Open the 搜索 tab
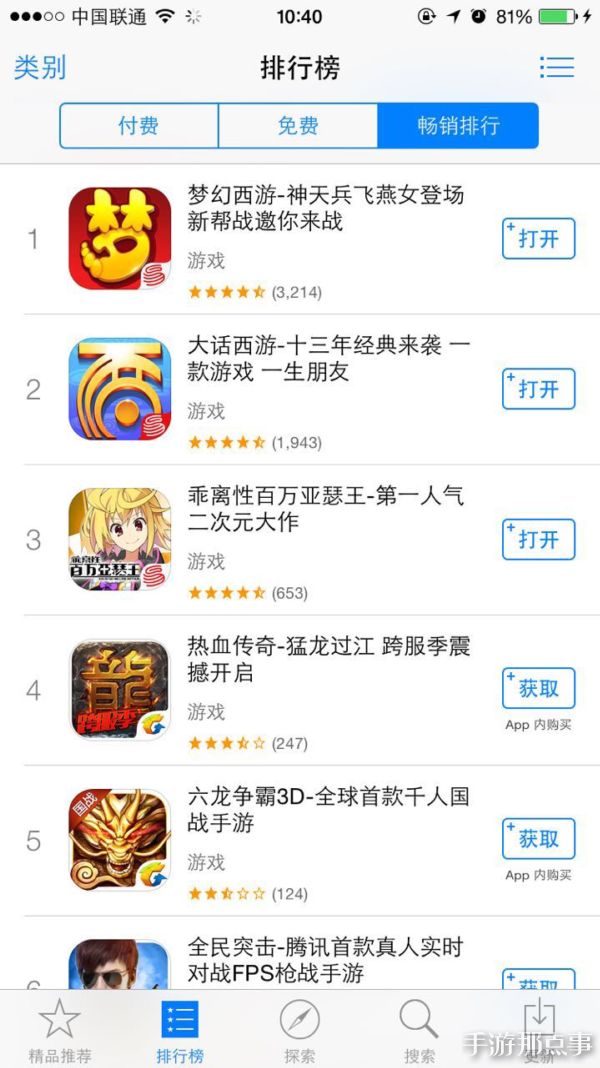The image size is (600, 1068). click(x=419, y=1030)
